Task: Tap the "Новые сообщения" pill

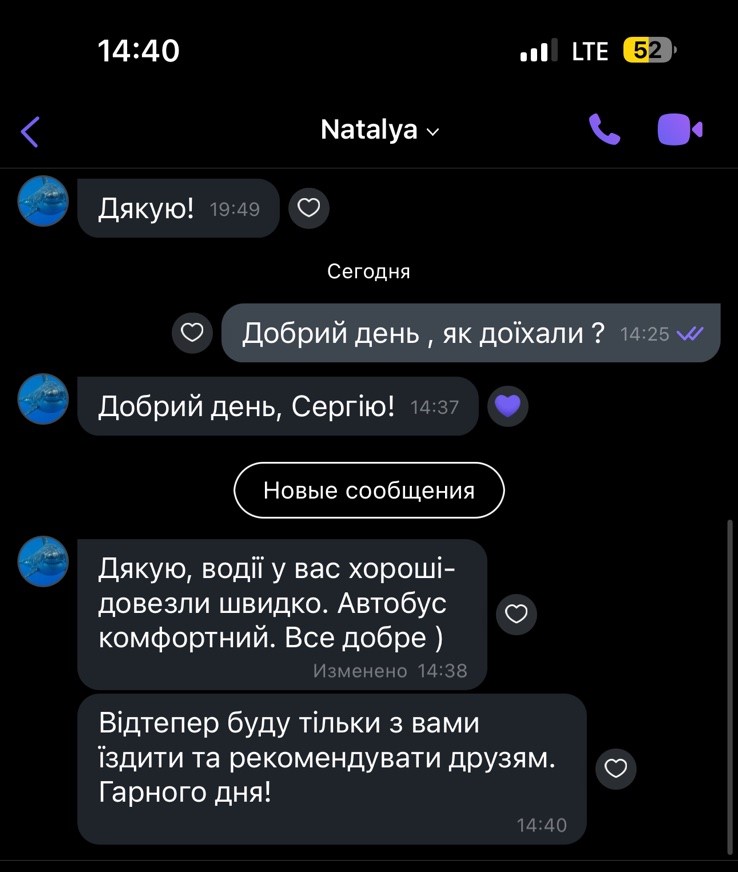Action: click(x=369, y=490)
